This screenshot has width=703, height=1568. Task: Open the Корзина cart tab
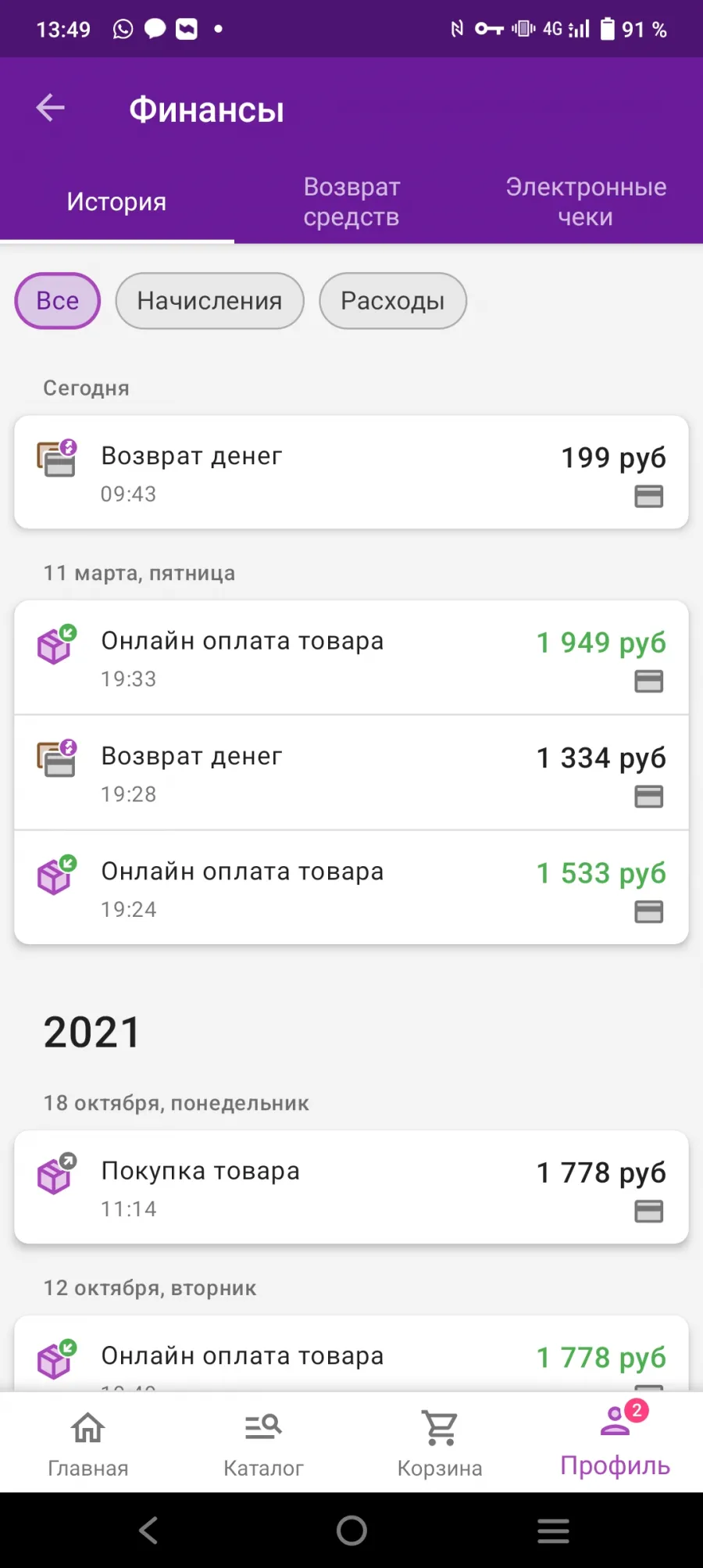(x=440, y=1443)
